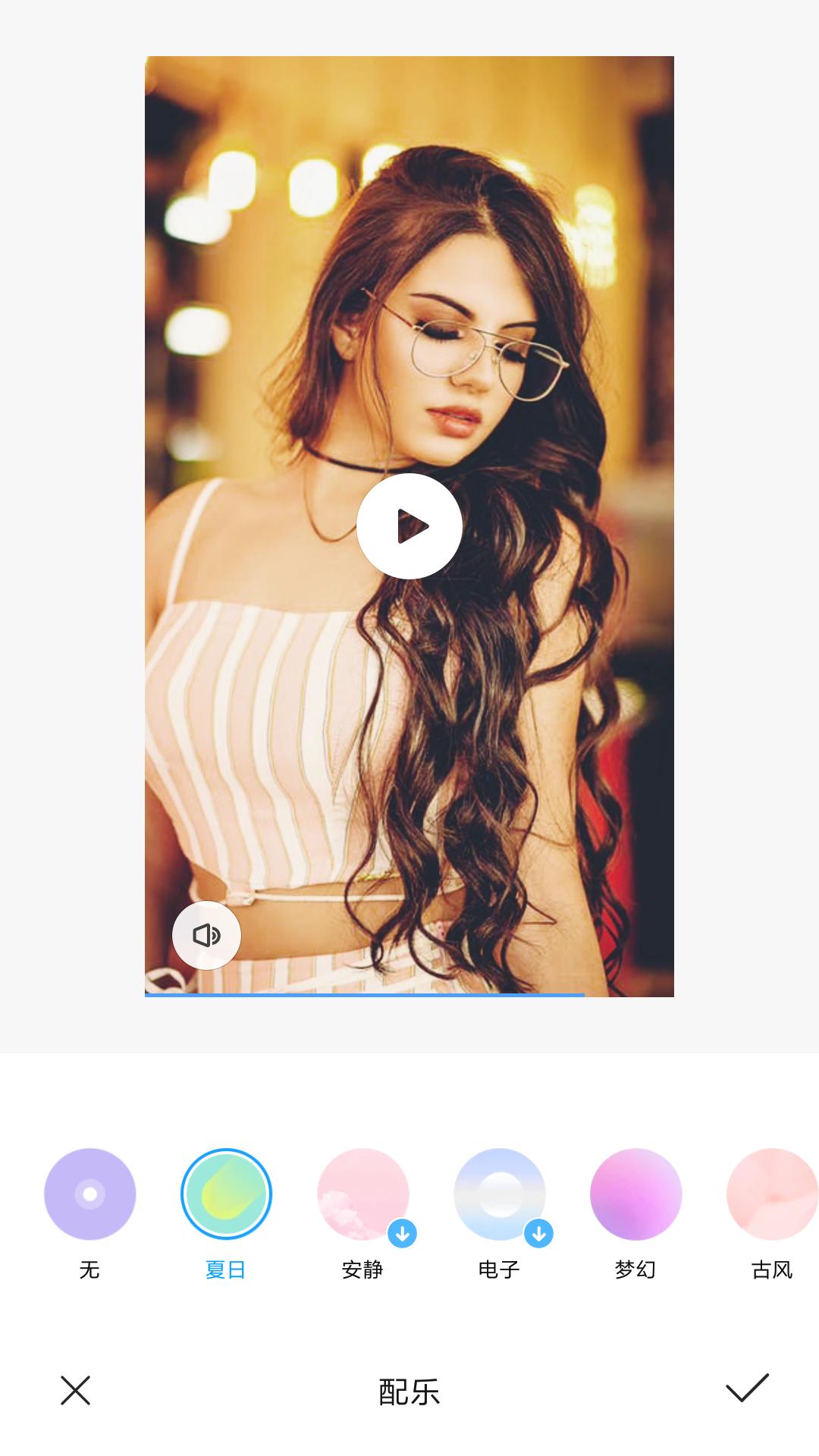
Task: Select the 古风 music track
Action: coord(772,1194)
